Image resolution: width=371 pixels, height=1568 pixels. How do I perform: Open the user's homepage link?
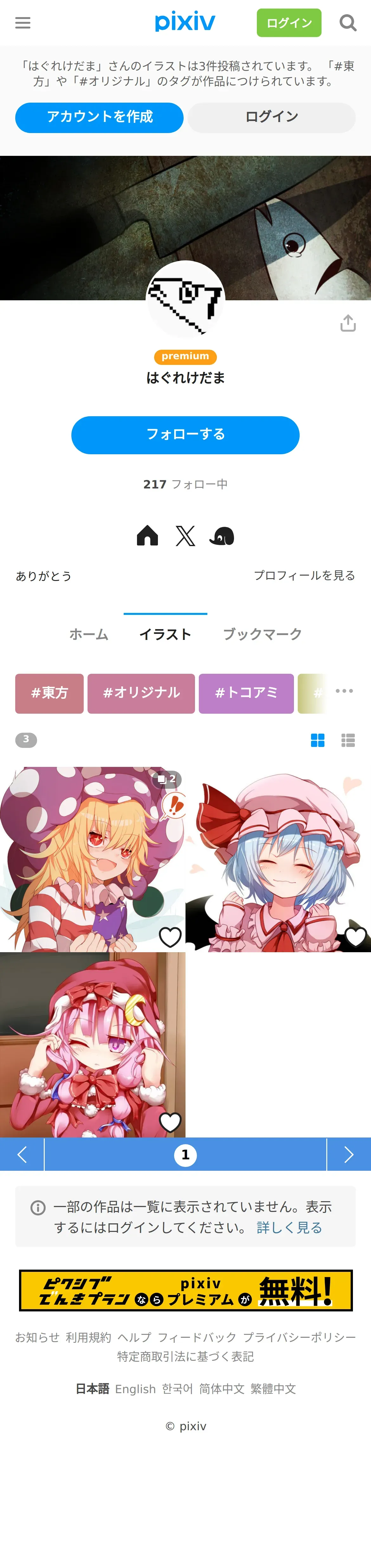[x=147, y=536]
